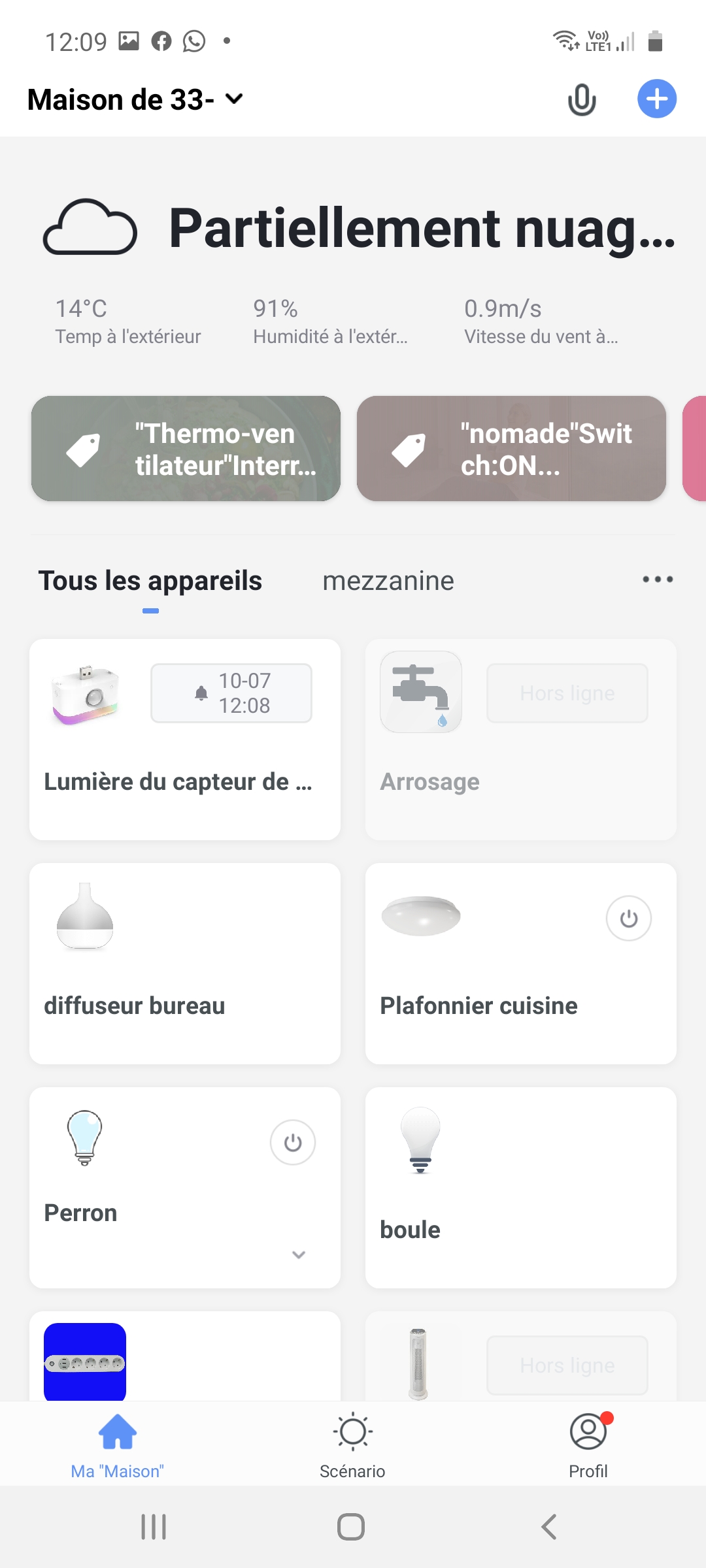706x1568 pixels.
Task: Select the Tous les appareils tab
Action: [x=150, y=581]
